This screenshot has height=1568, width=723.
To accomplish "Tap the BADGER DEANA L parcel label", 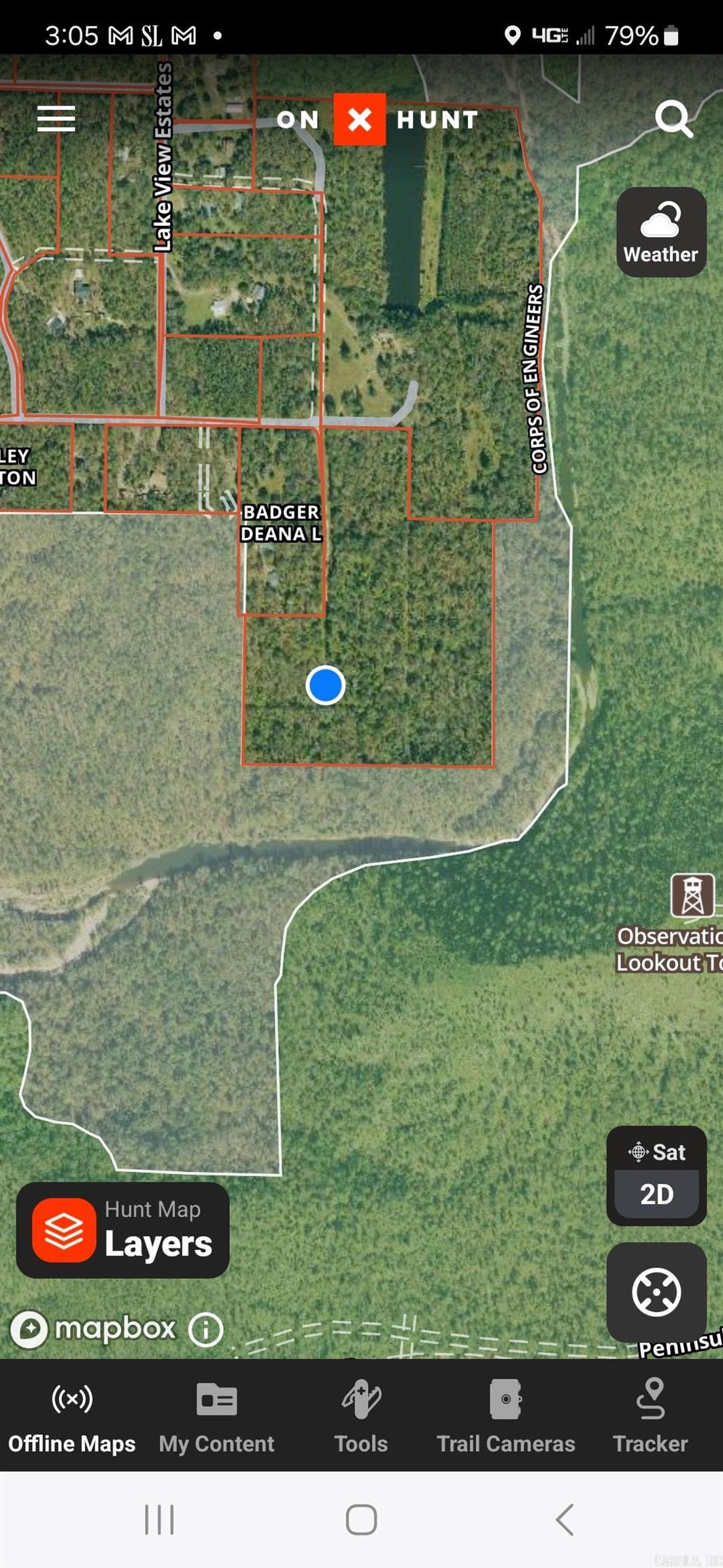I will [281, 523].
